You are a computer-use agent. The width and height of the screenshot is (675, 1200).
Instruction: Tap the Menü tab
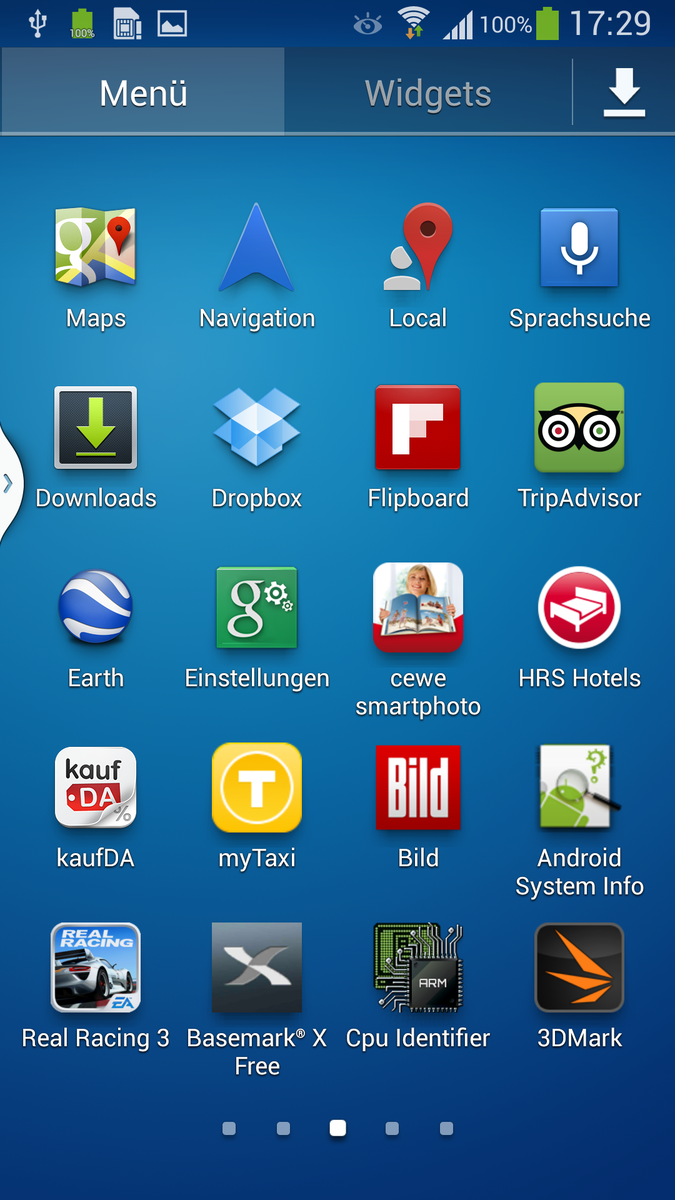point(143,94)
